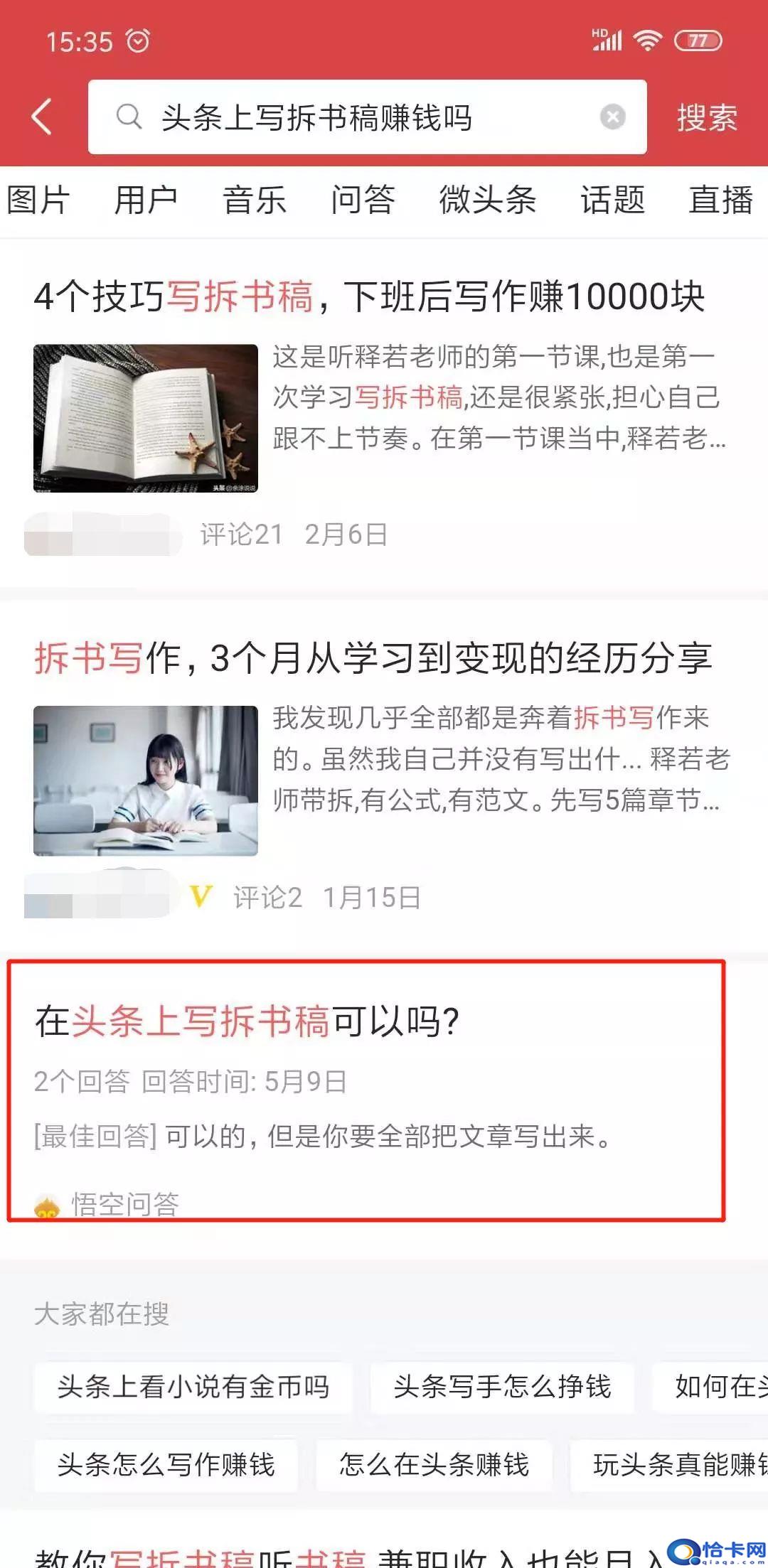Choose suggestion 怎么在头条赚钱
The image size is (768, 1568).
pyautogui.click(x=434, y=1465)
